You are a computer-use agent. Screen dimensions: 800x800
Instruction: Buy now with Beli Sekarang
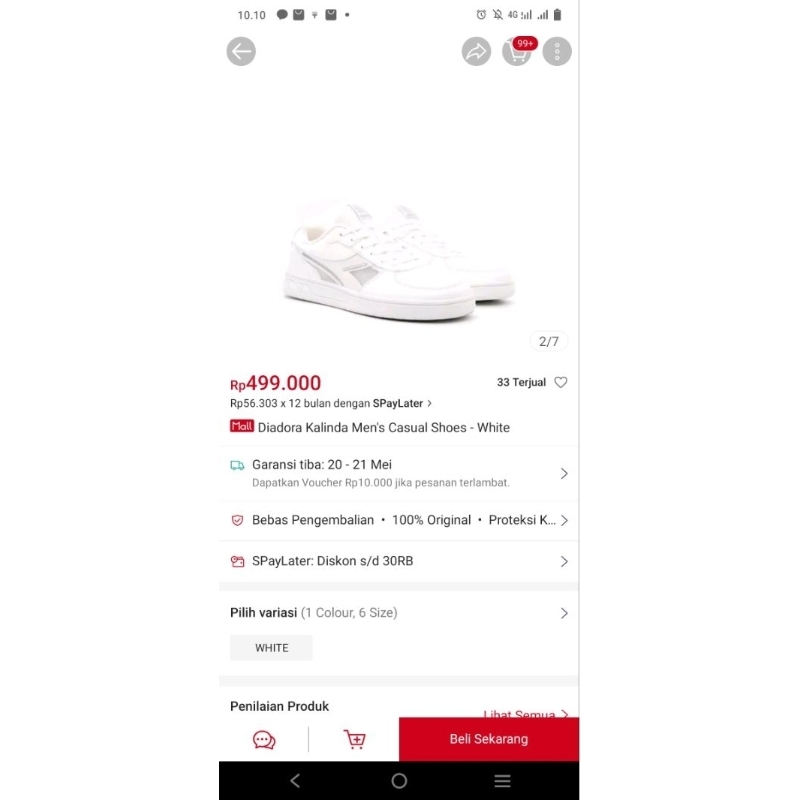click(x=488, y=740)
